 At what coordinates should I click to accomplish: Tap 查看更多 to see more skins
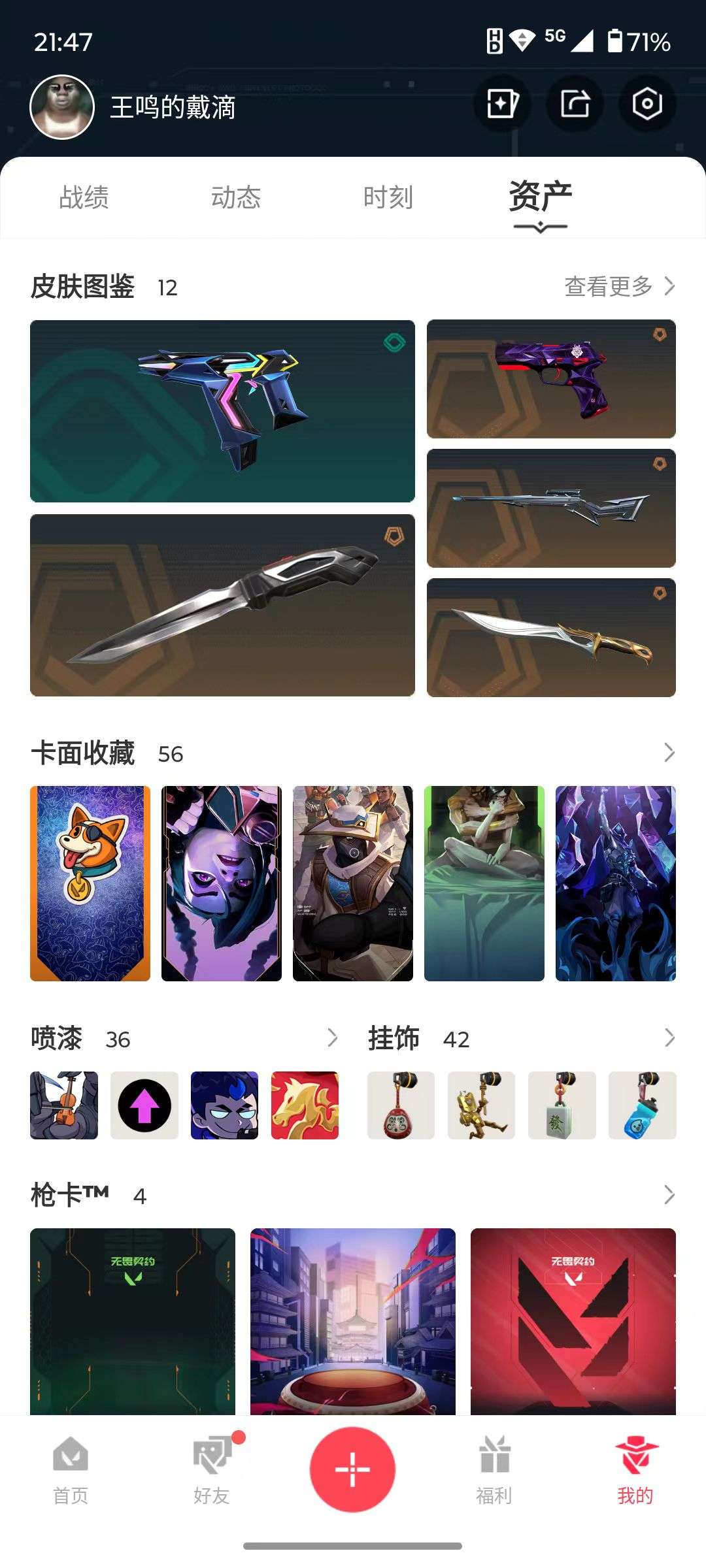[x=607, y=286]
